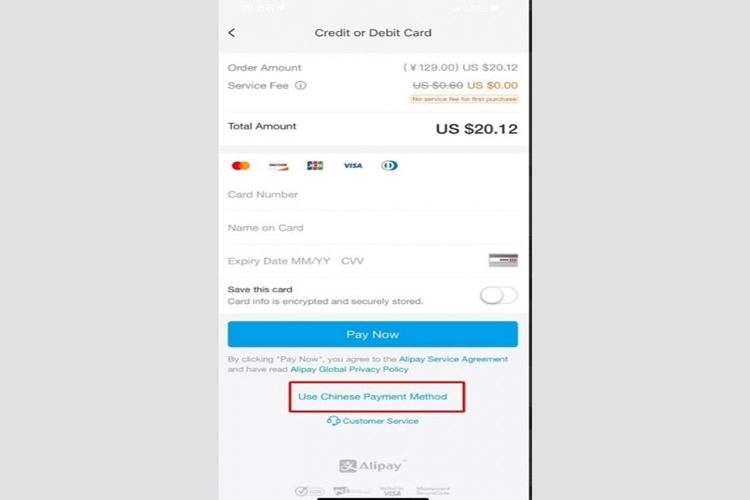Tap the CVV field
The image size is (750, 500).
click(x=353, y=261)
